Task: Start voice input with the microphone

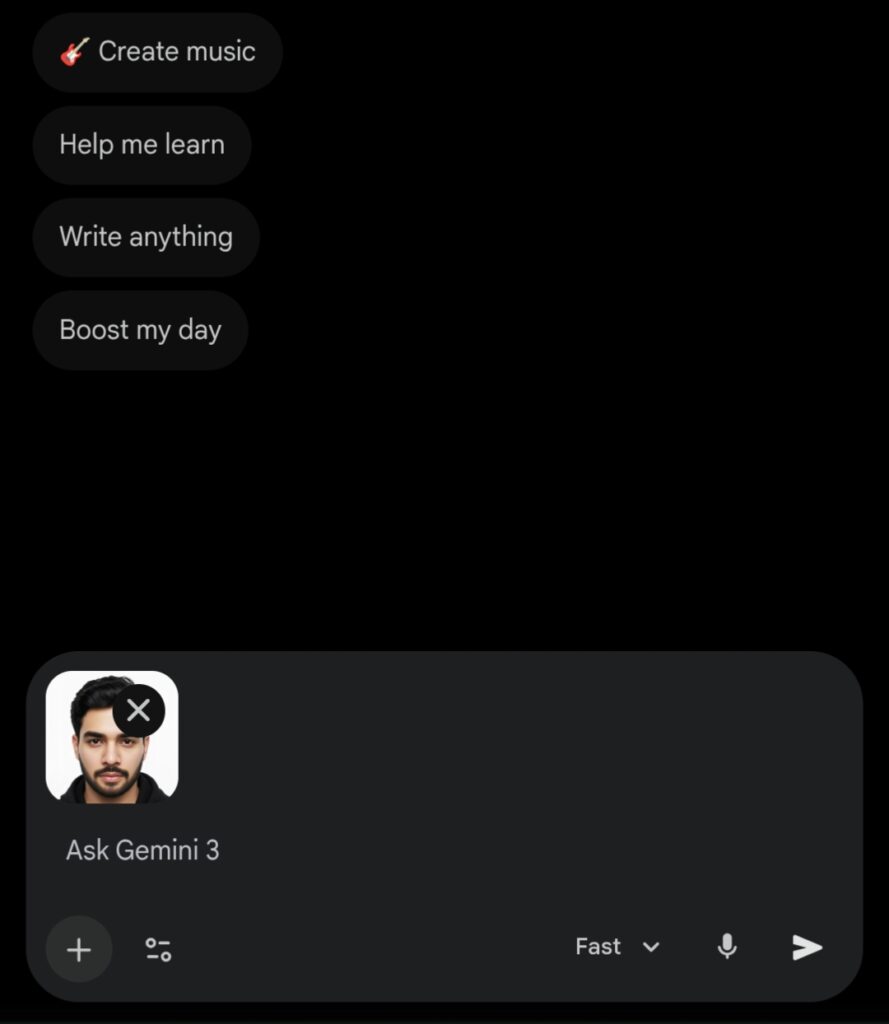Action: tap(727, 947)
